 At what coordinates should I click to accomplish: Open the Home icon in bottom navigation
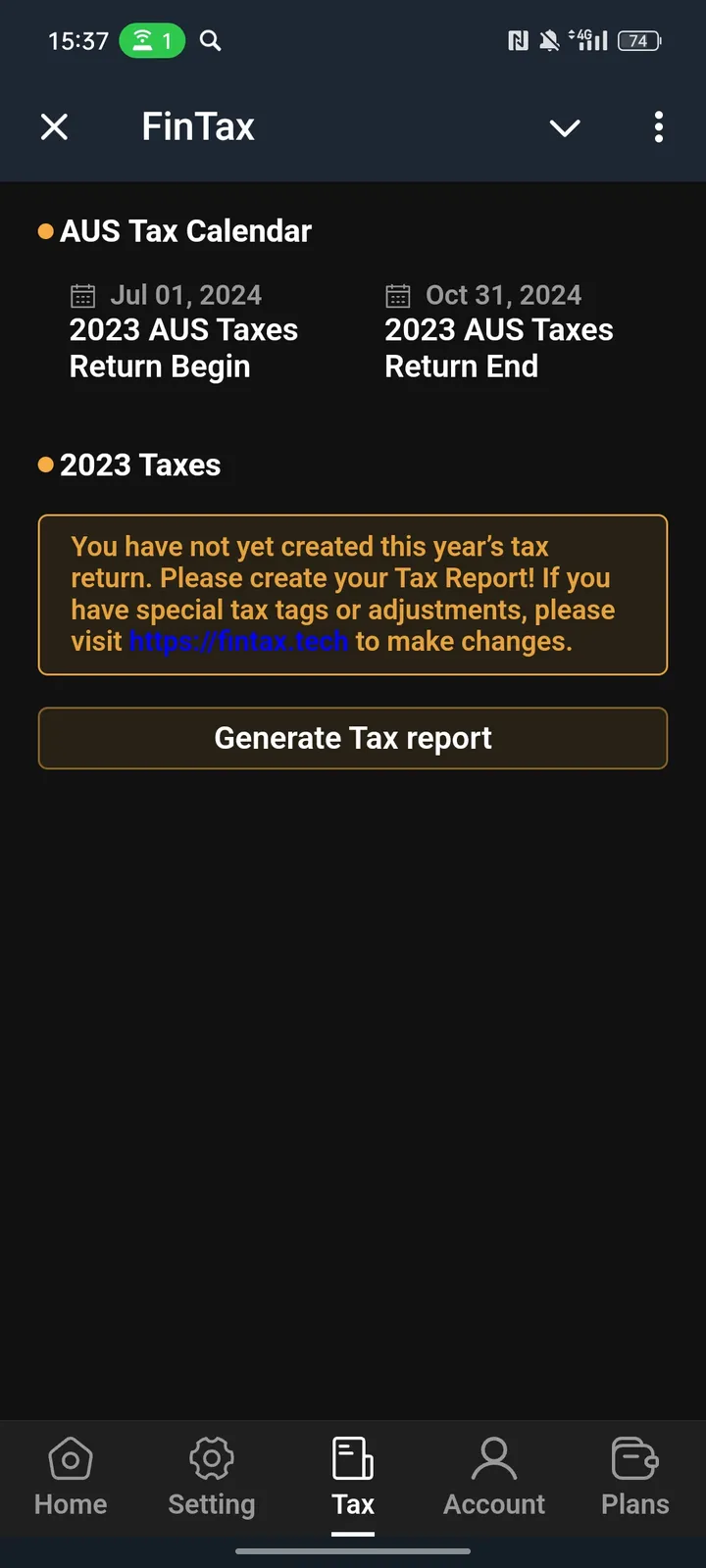coord(70,1457)
